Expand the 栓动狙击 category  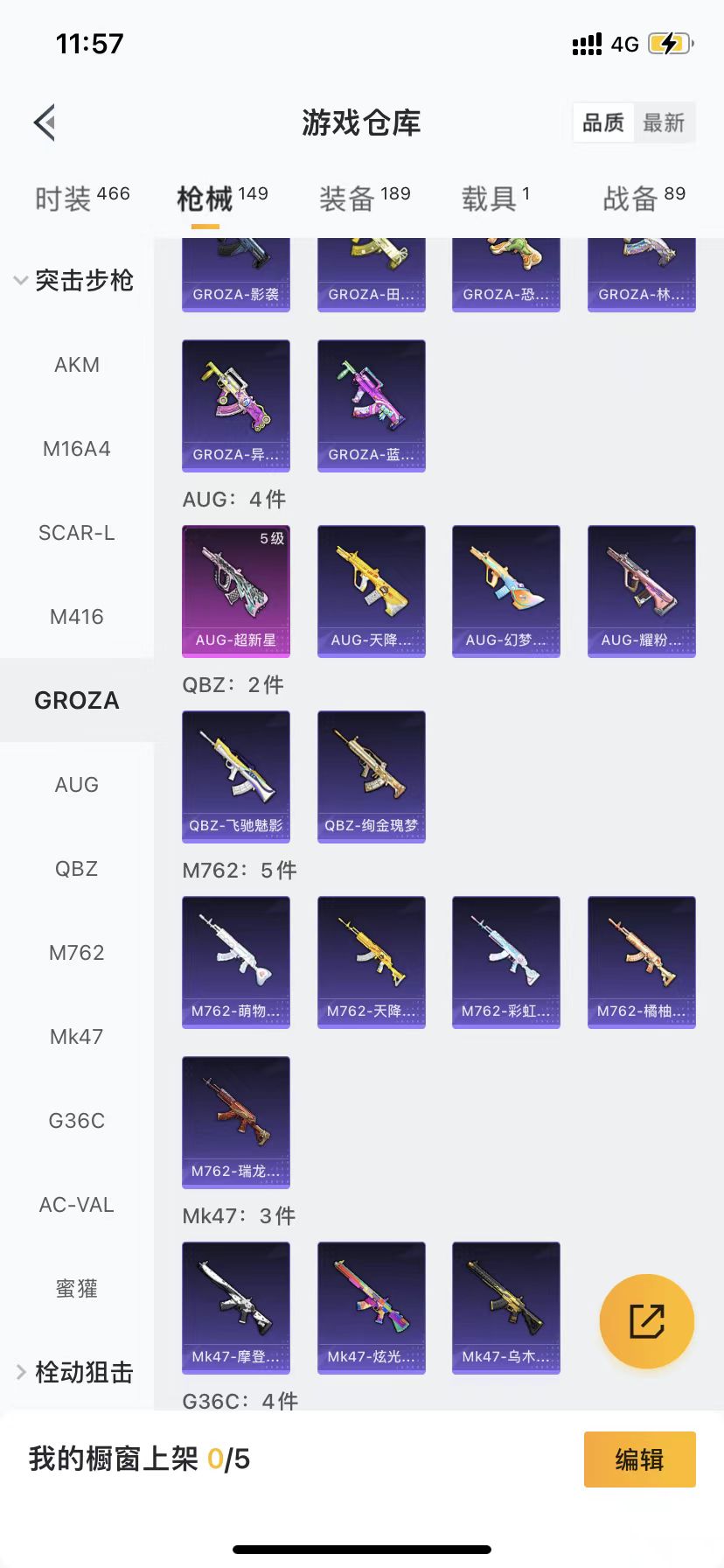(x=74, y=1372)
